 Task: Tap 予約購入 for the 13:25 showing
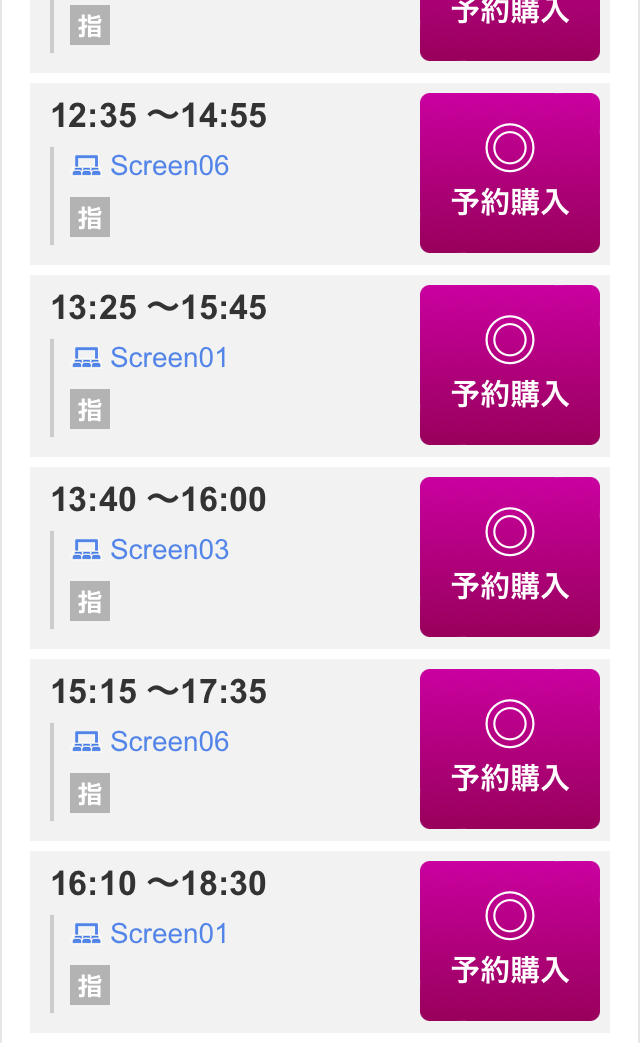pyautogui.click(x=510, y=365)
